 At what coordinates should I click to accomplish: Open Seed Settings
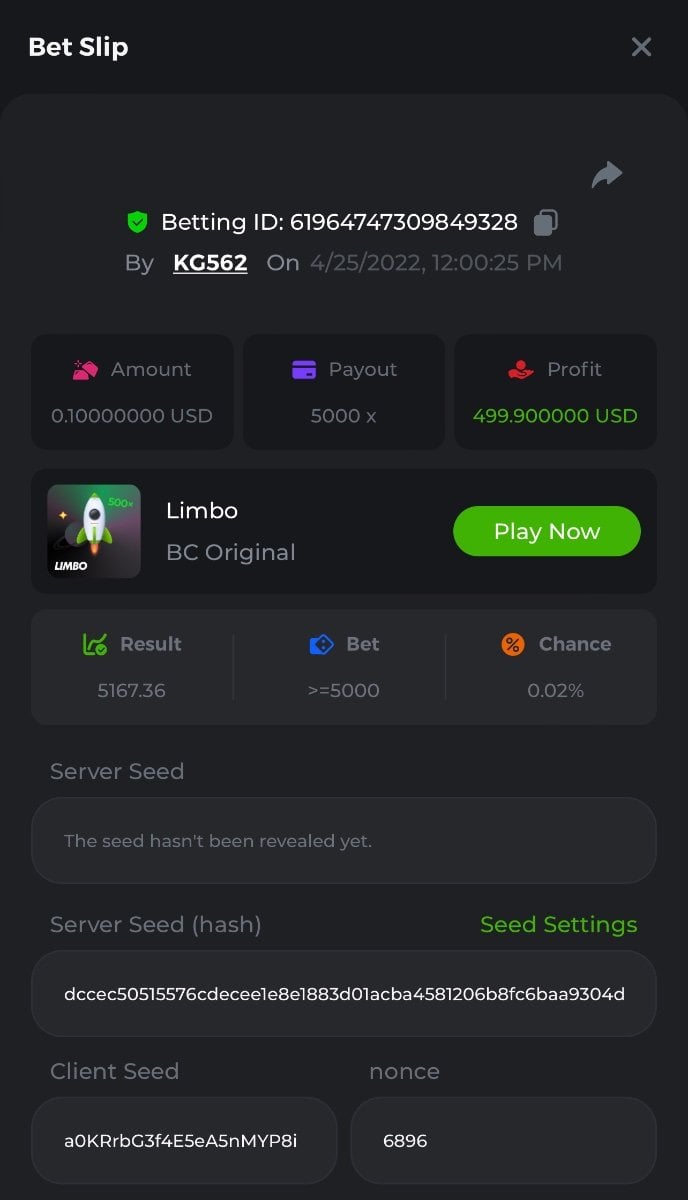(x=558, y=925)
